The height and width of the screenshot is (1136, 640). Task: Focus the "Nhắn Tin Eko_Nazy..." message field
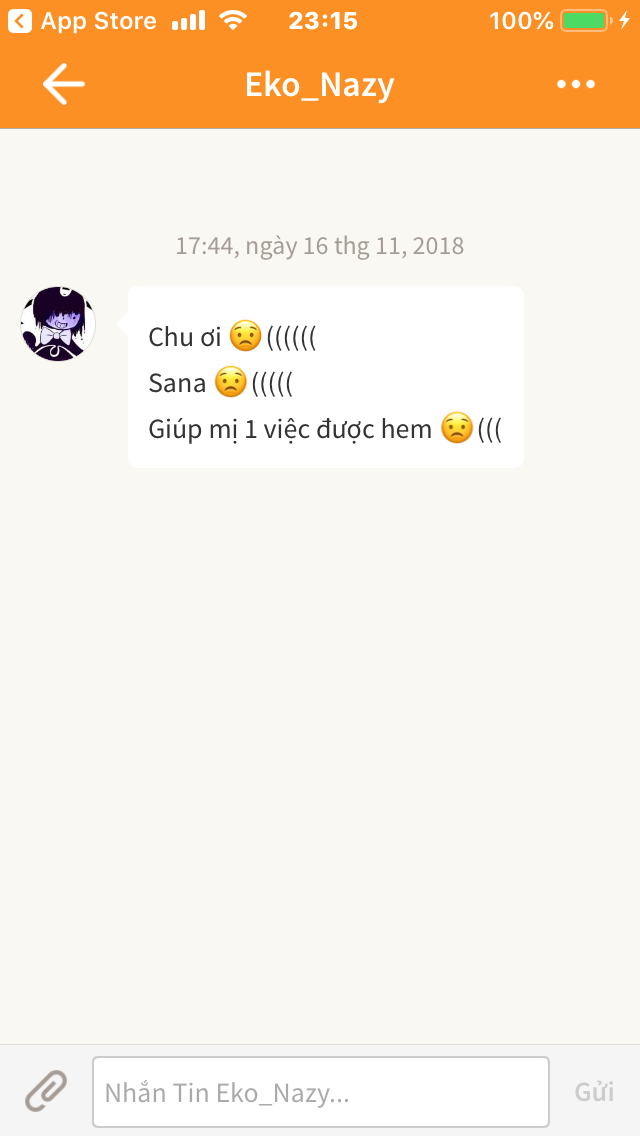320,1092
